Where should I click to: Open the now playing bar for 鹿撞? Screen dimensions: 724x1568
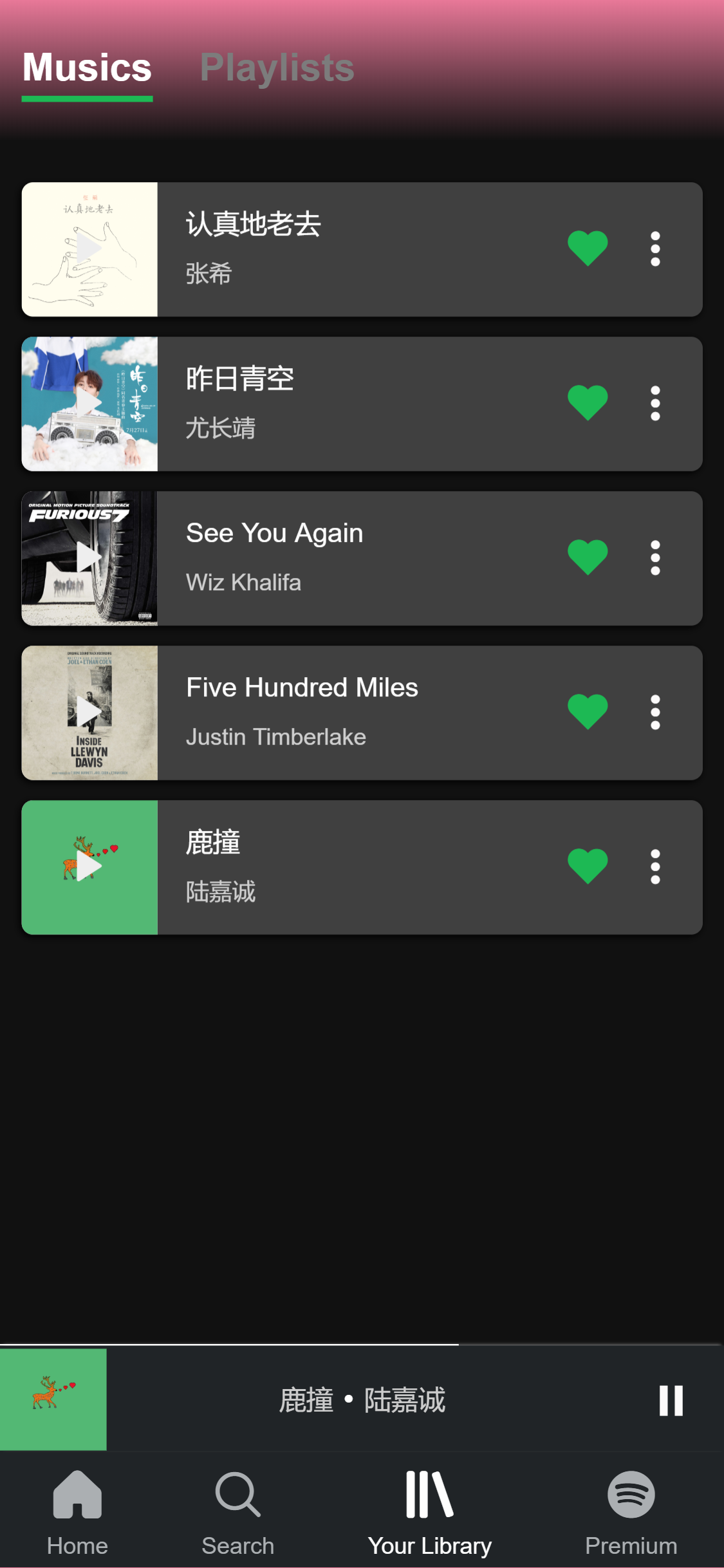point(362,1400)
